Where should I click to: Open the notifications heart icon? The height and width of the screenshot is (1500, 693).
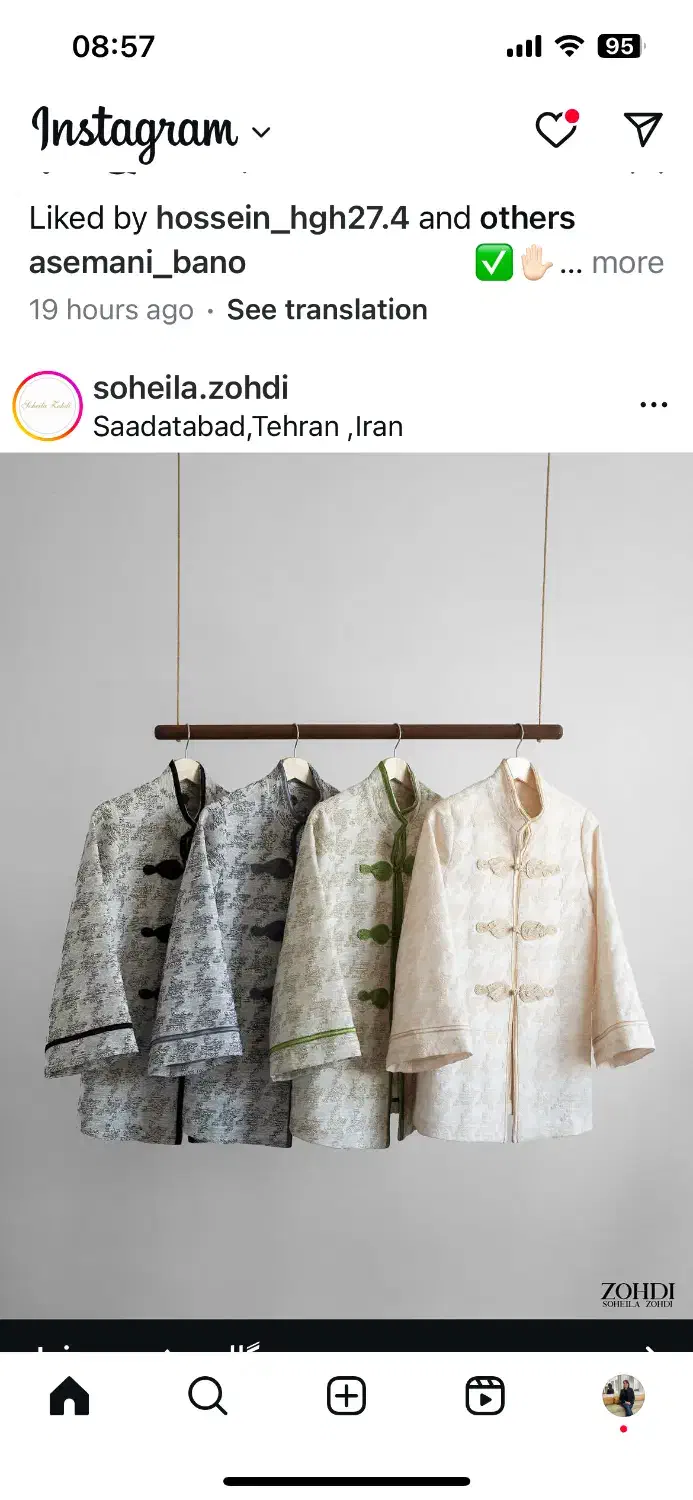556,130
